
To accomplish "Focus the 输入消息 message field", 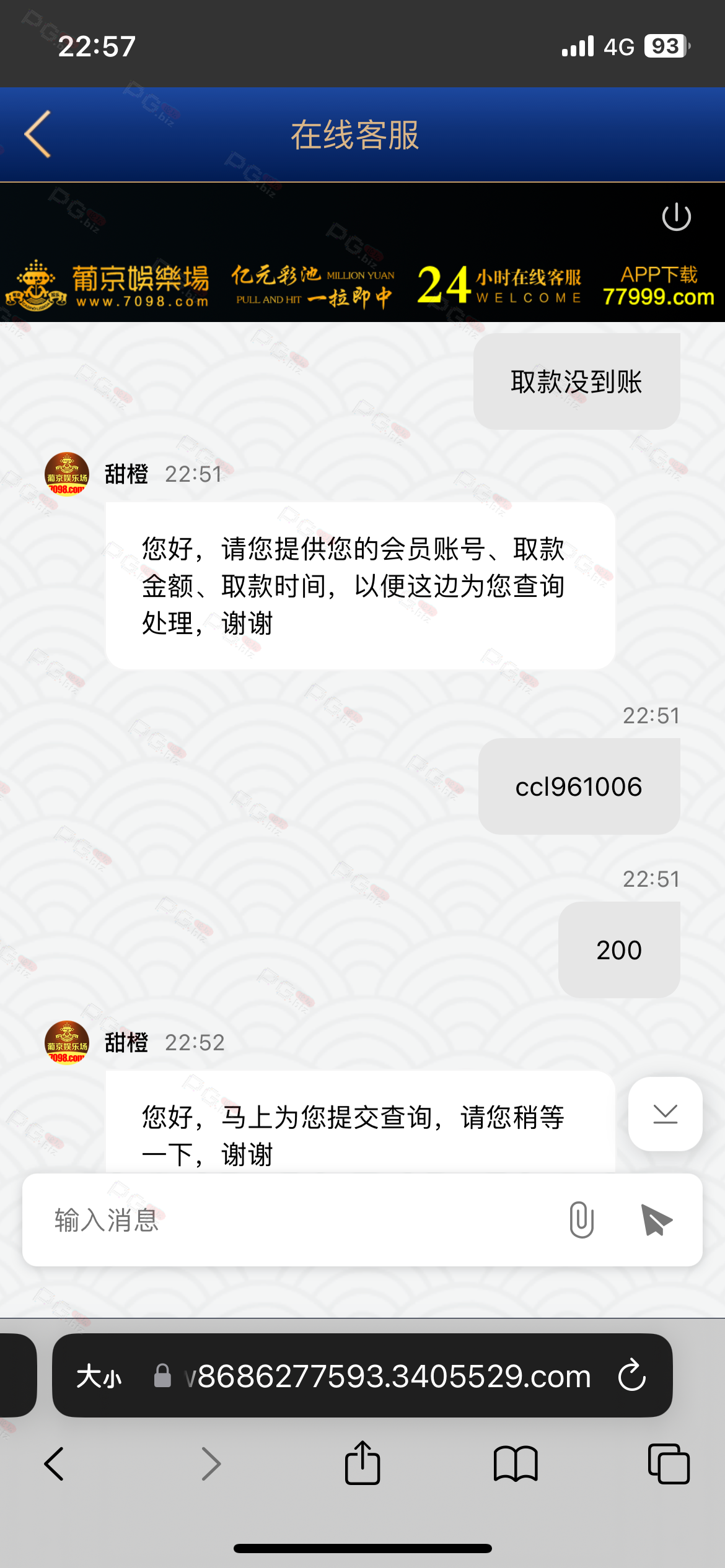I will (297, 1220).
